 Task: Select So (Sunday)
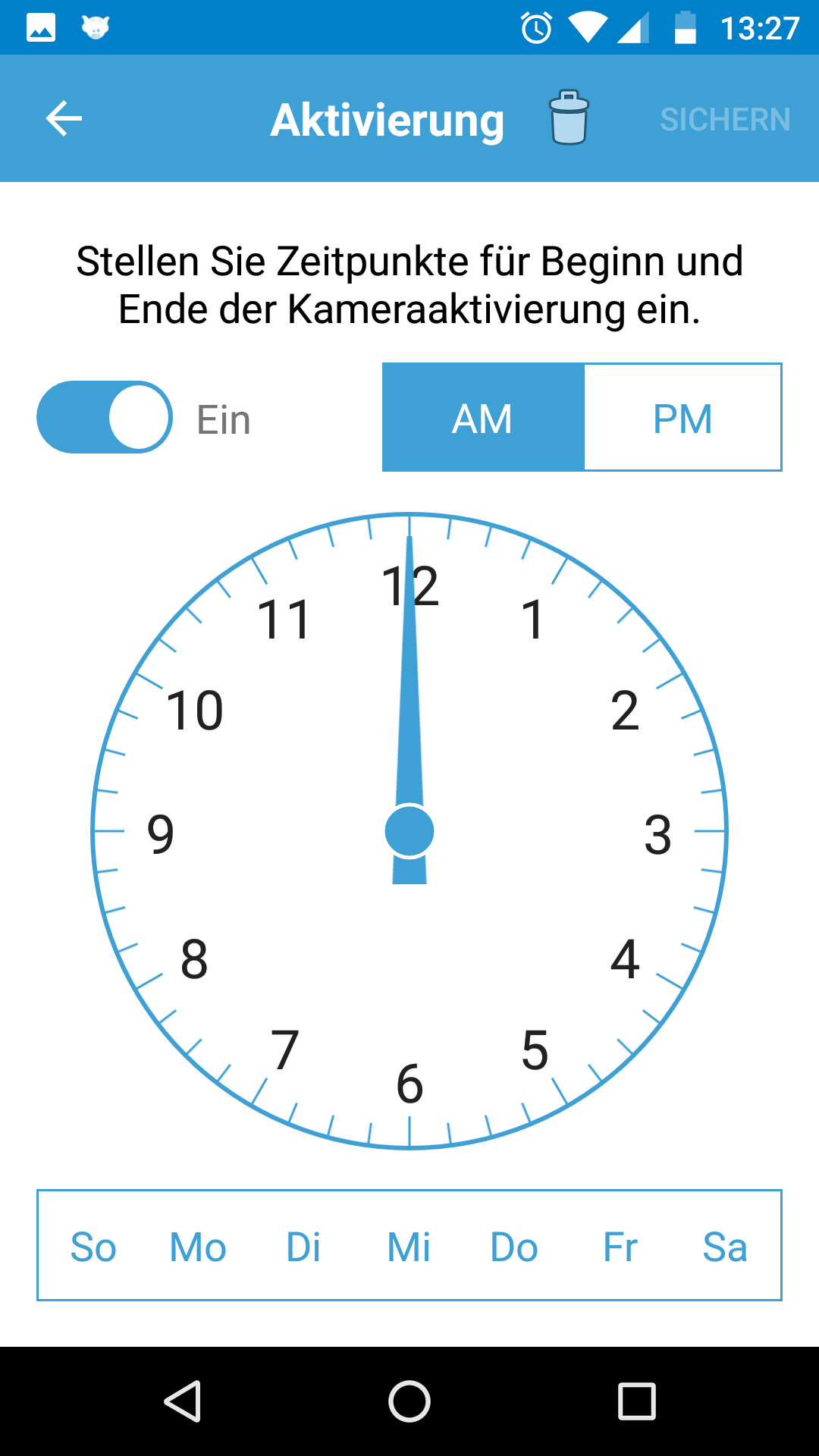pos(93,1247)
